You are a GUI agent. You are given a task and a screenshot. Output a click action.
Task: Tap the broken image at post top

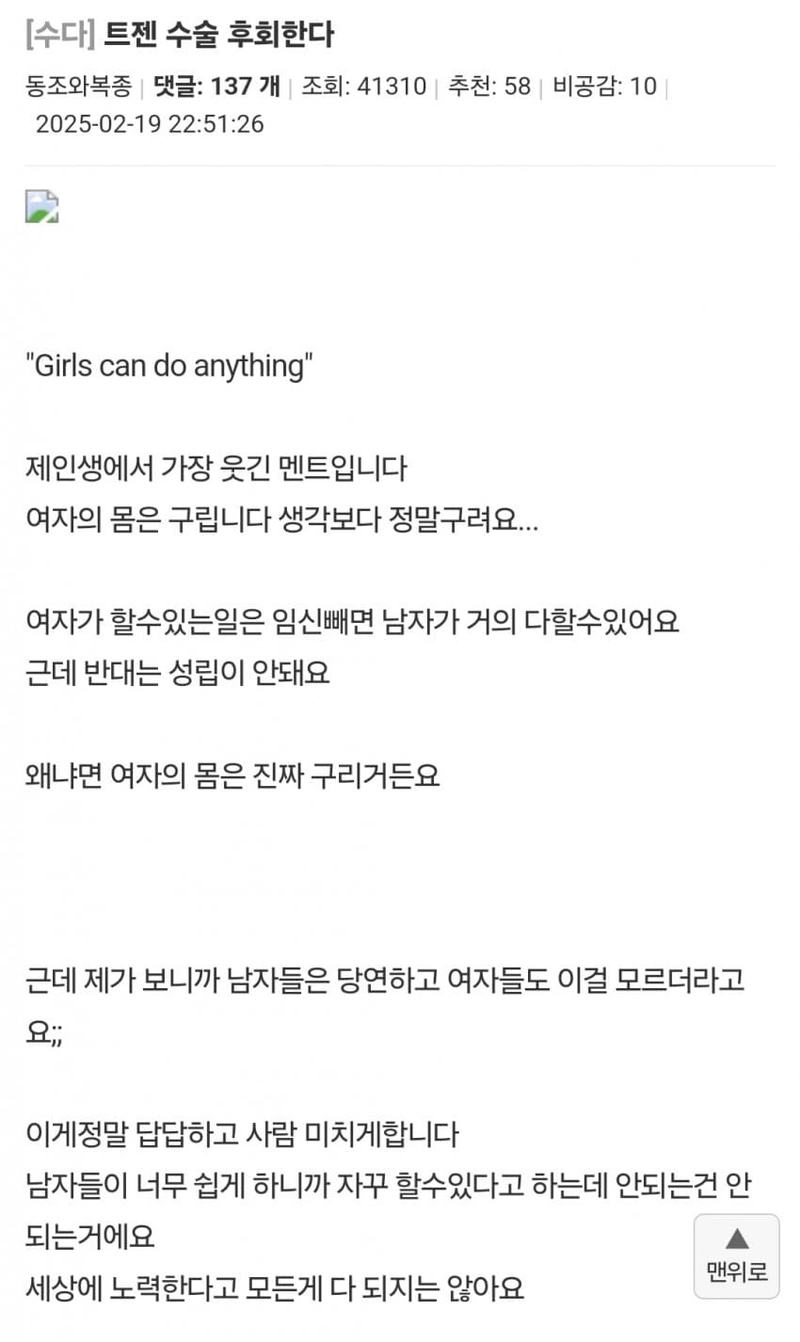43,206
